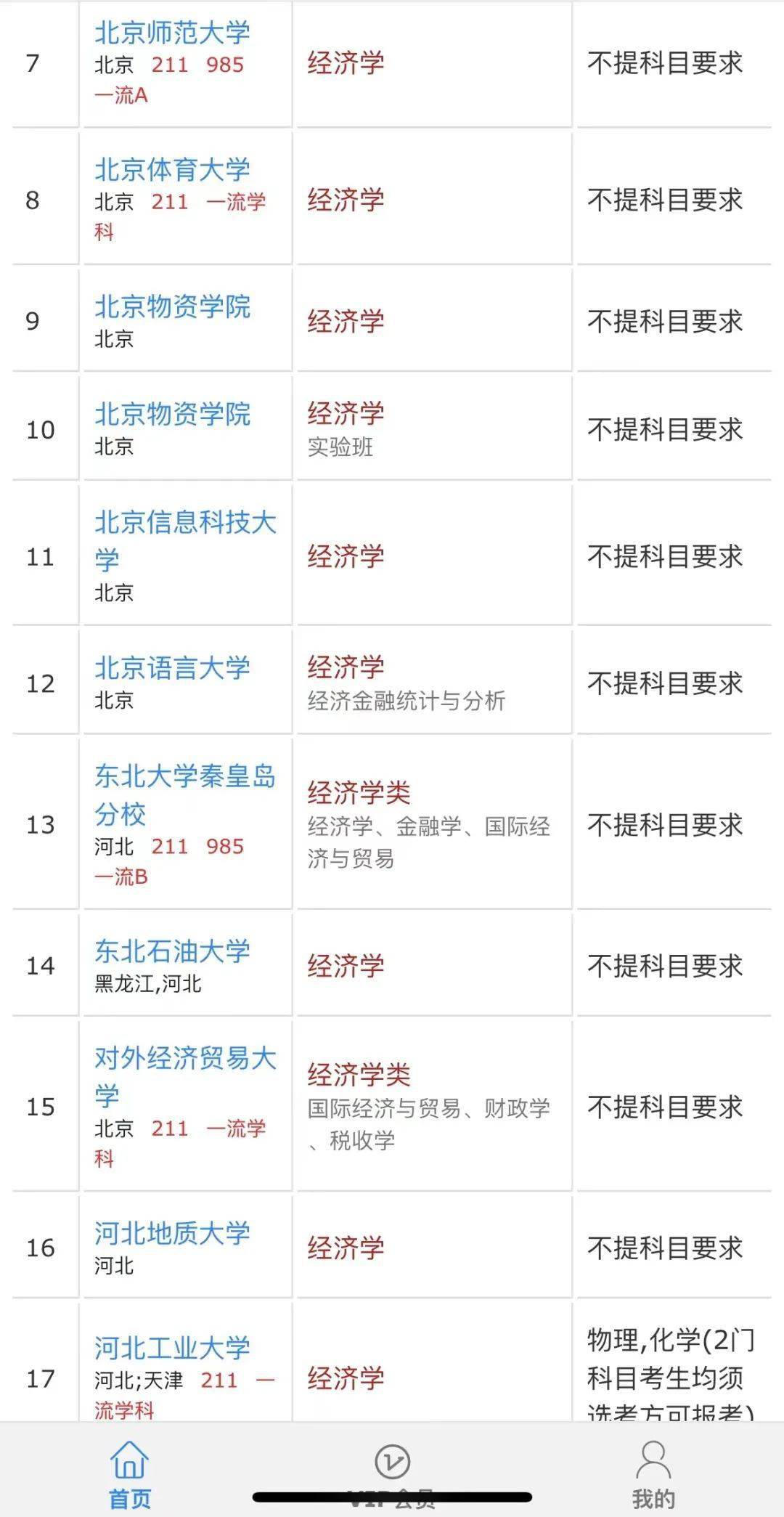Image resolution: width=784 pixels, height=1517 pixels.
Task: Open the 北京师范大学 link
Action: (172, 33)
